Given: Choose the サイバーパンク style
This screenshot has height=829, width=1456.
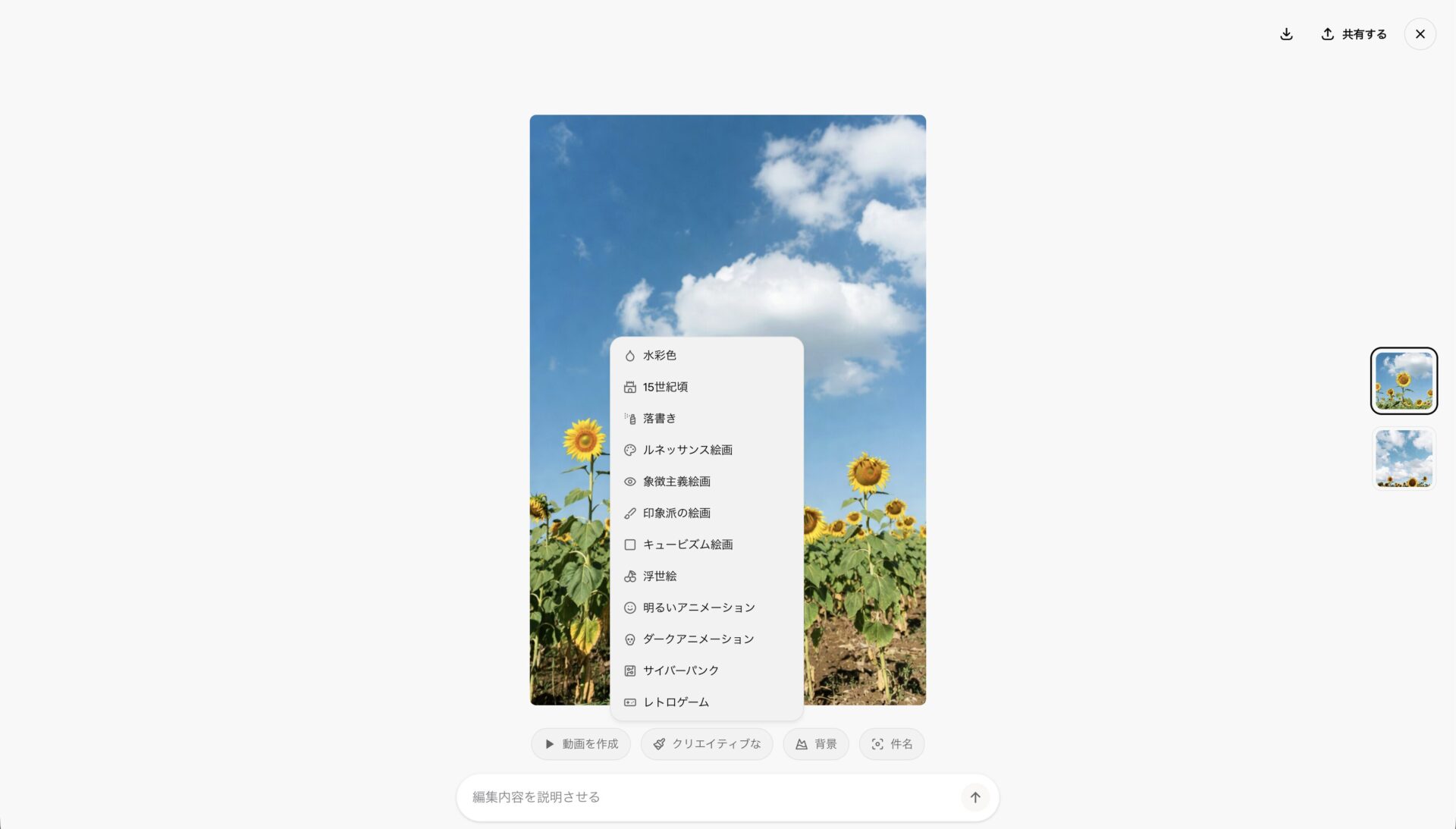Looking at the screenshot, I should [x=680, y=670].
